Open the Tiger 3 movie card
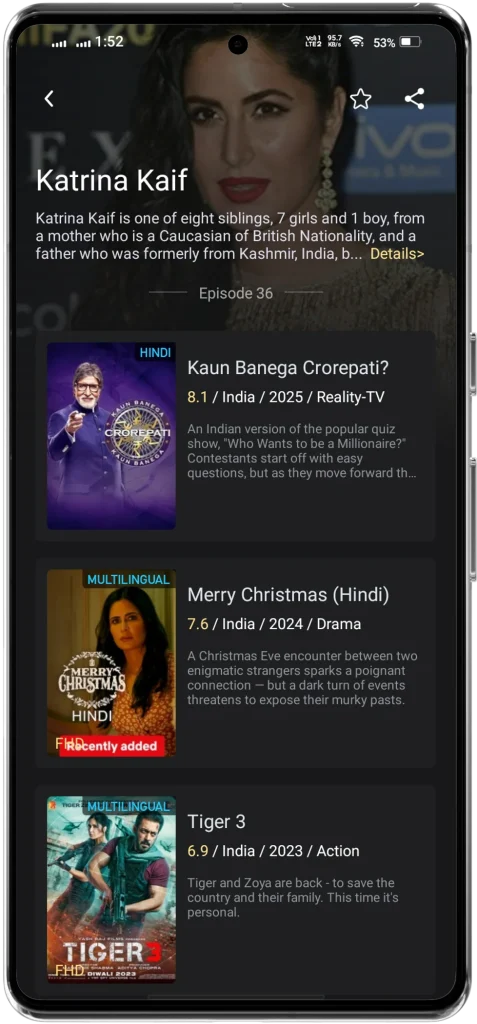Screen dimensions: 477x1024 235,889
